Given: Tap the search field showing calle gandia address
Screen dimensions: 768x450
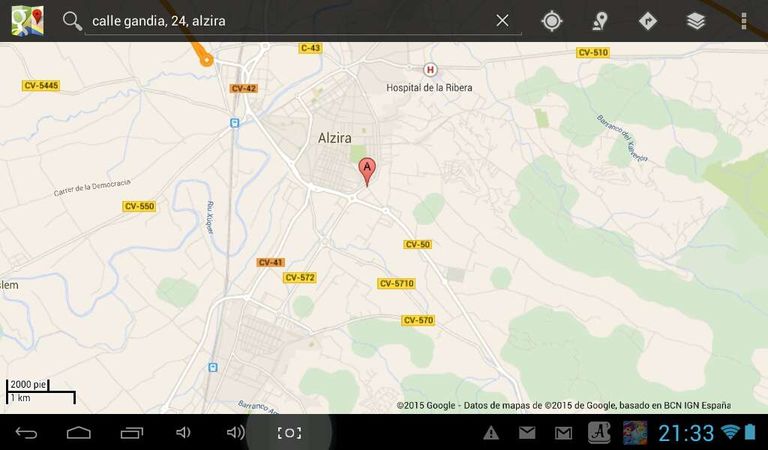Looking at the screenshot, I should coord(290,21).
